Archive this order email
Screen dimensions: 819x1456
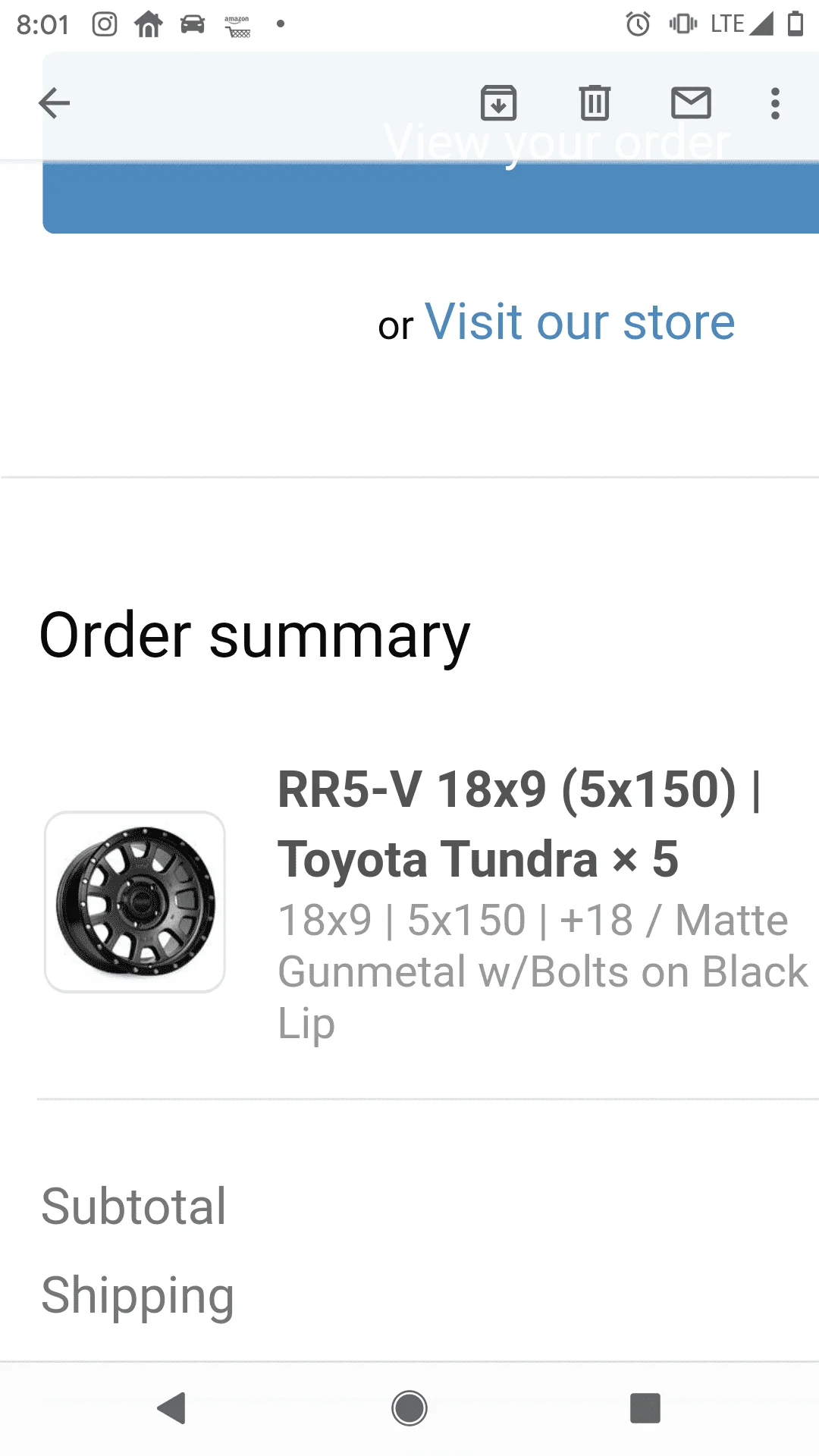[x=498, y=103]
